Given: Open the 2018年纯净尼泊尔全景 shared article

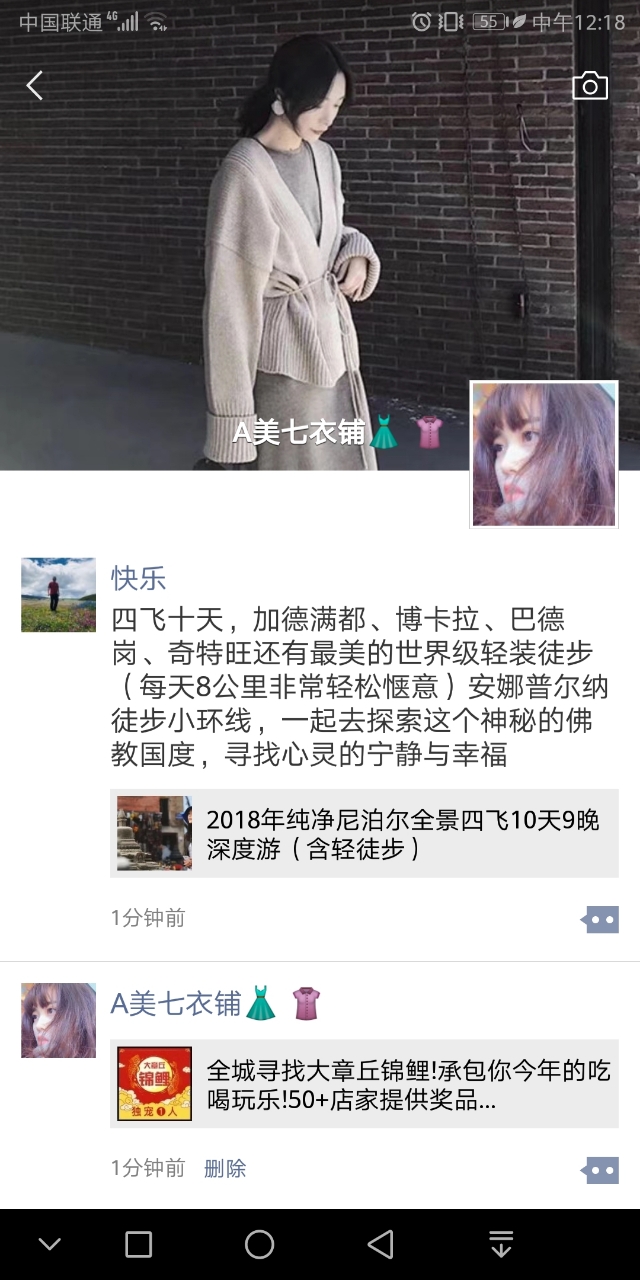Looking at the screenshot, I should tap(364, 834).
